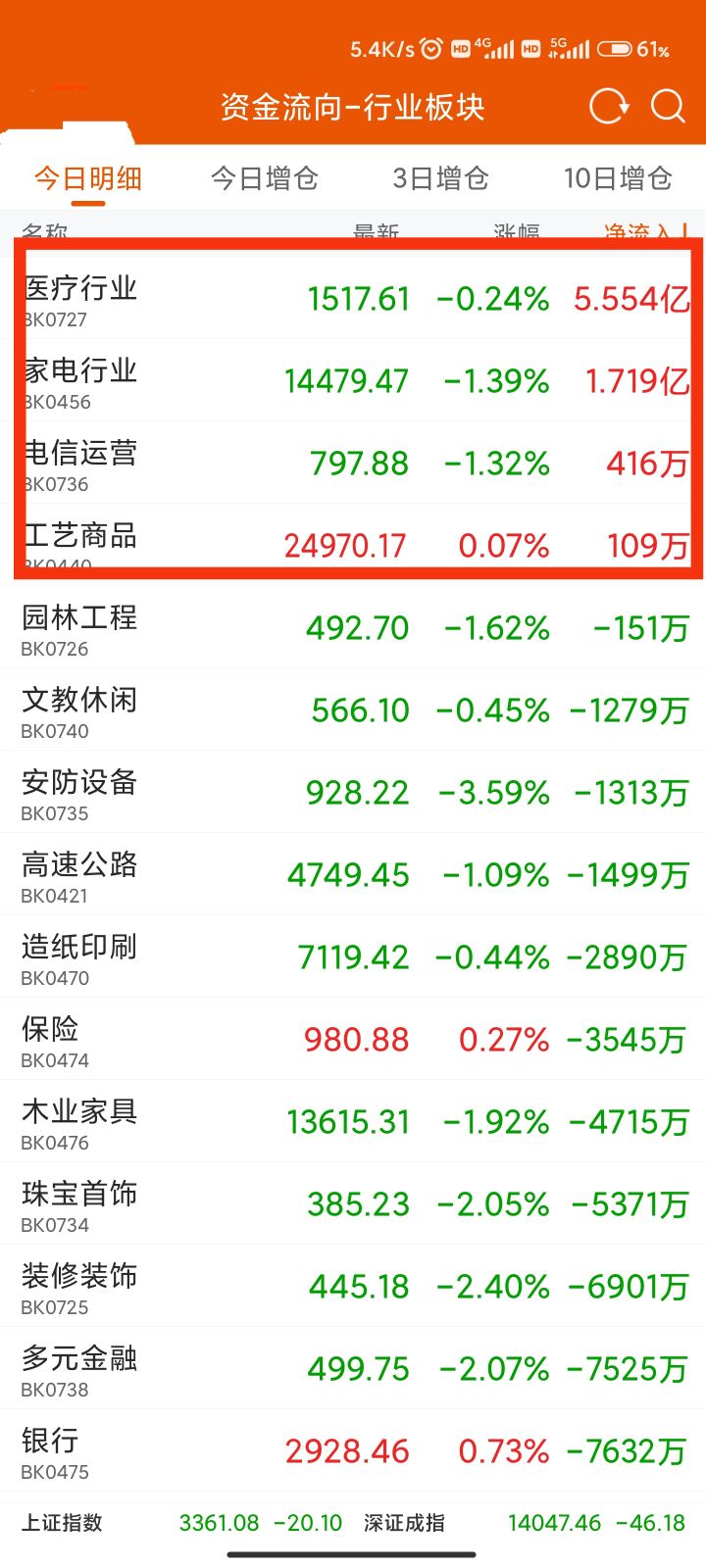The height and width of the screenshot is (1568, 706).
Task: Open the 医疗行业 sector row
Action: (x=353, y=299)
